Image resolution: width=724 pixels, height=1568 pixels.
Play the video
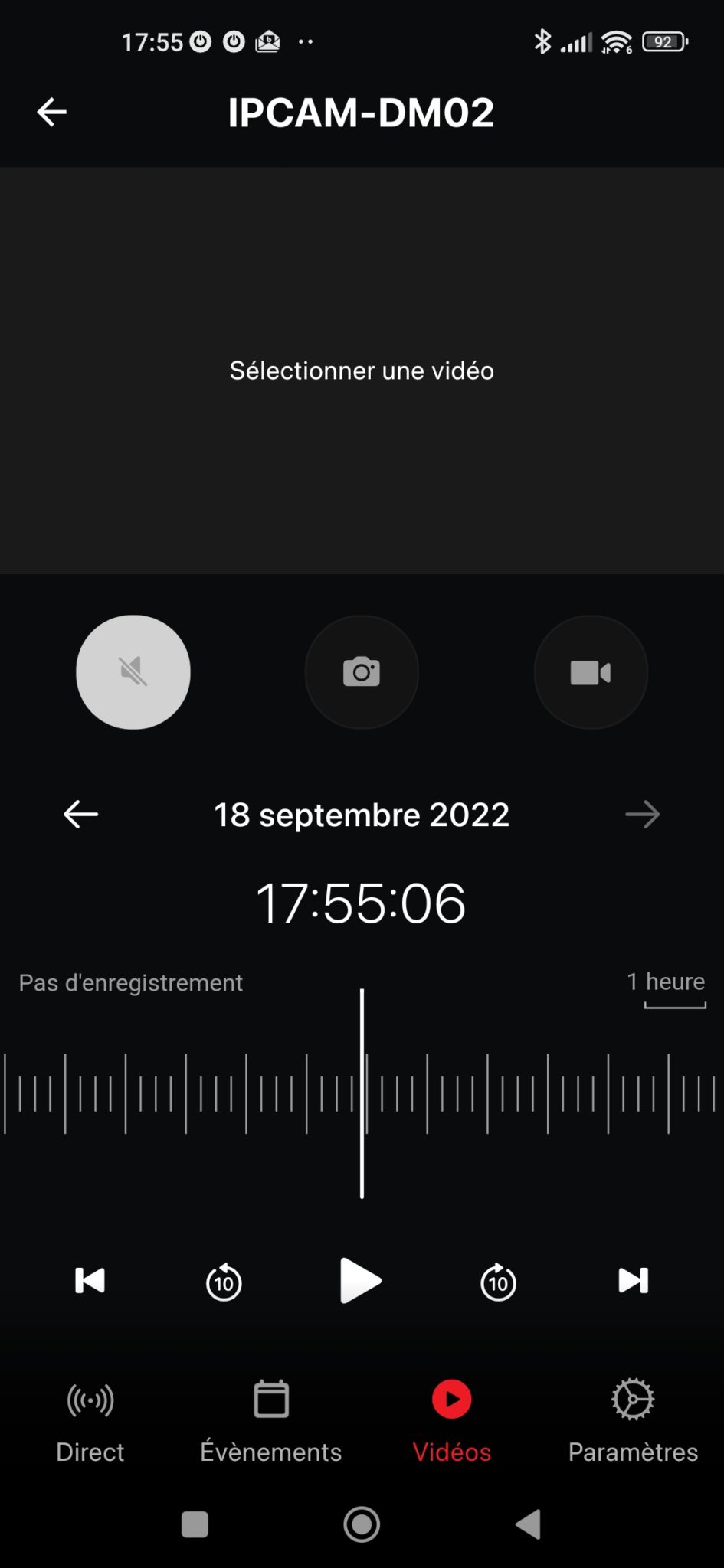[360, 1281]
